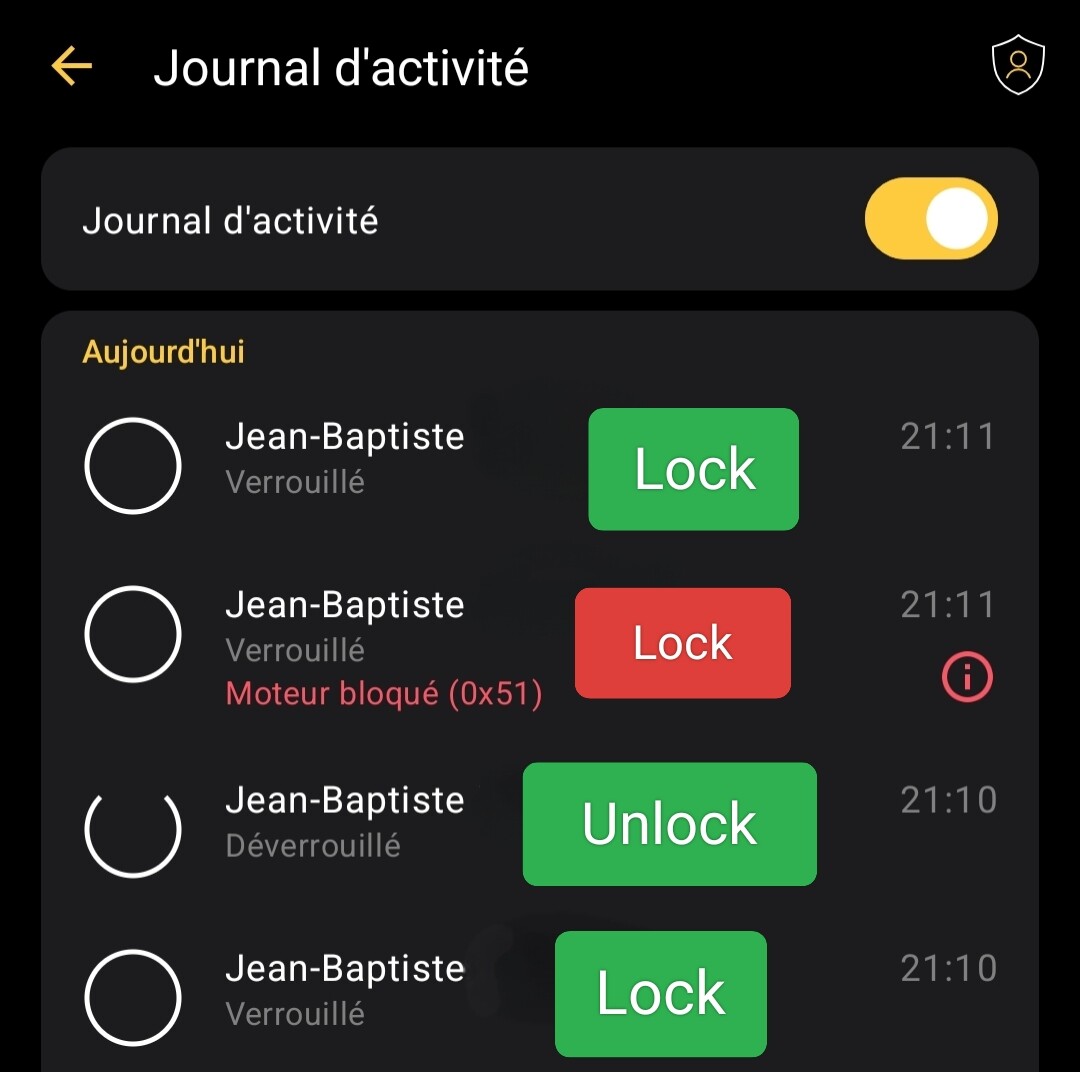Screen dimensions: 1080x1072
Task: Open info icon for Moteur bloqué error
Action: tap(967, 679)
